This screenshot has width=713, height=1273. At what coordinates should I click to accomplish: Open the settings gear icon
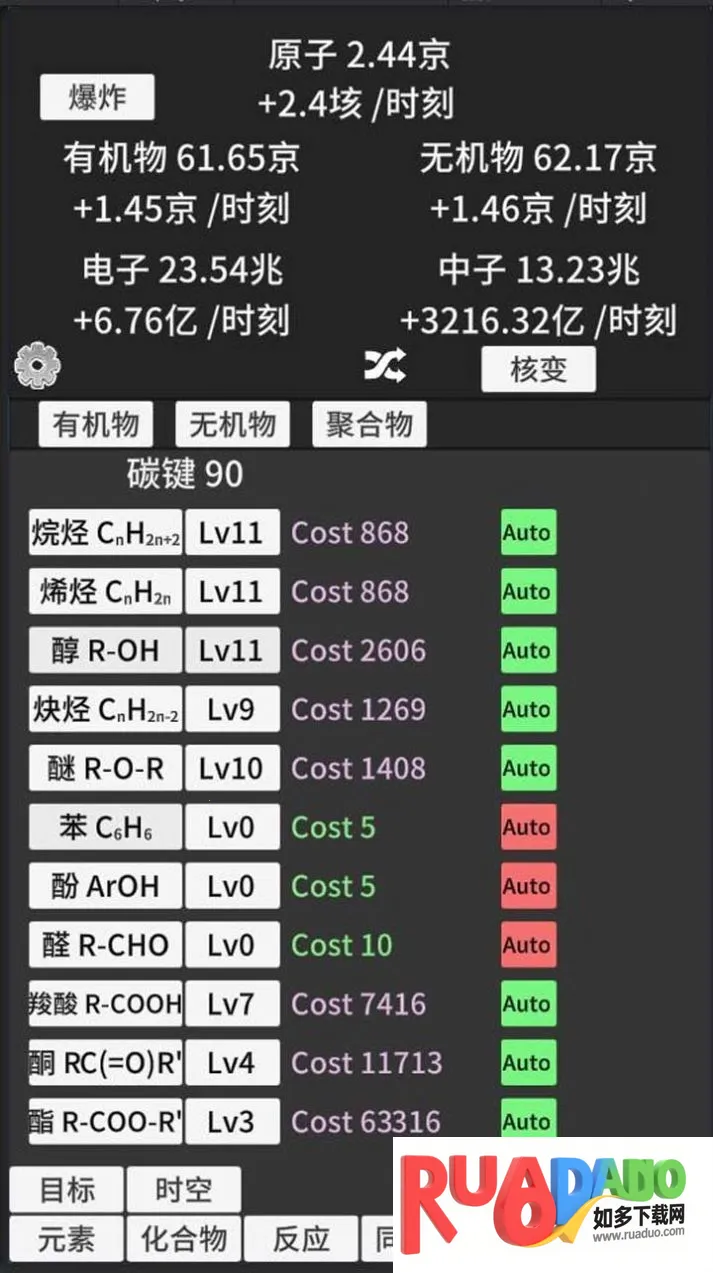coord(38,366)
